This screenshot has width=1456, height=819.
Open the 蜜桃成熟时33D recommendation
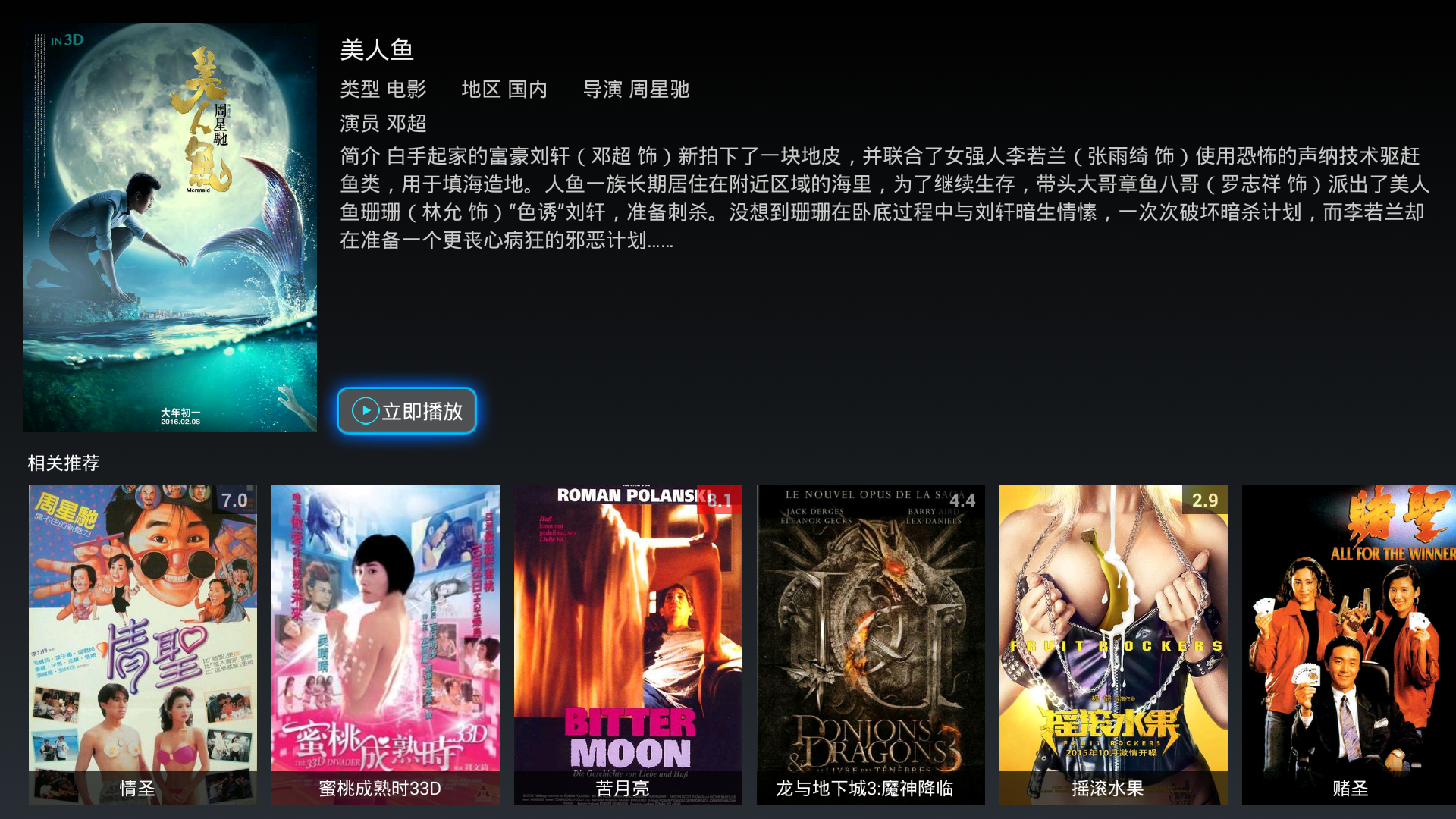tap(385, 645)
